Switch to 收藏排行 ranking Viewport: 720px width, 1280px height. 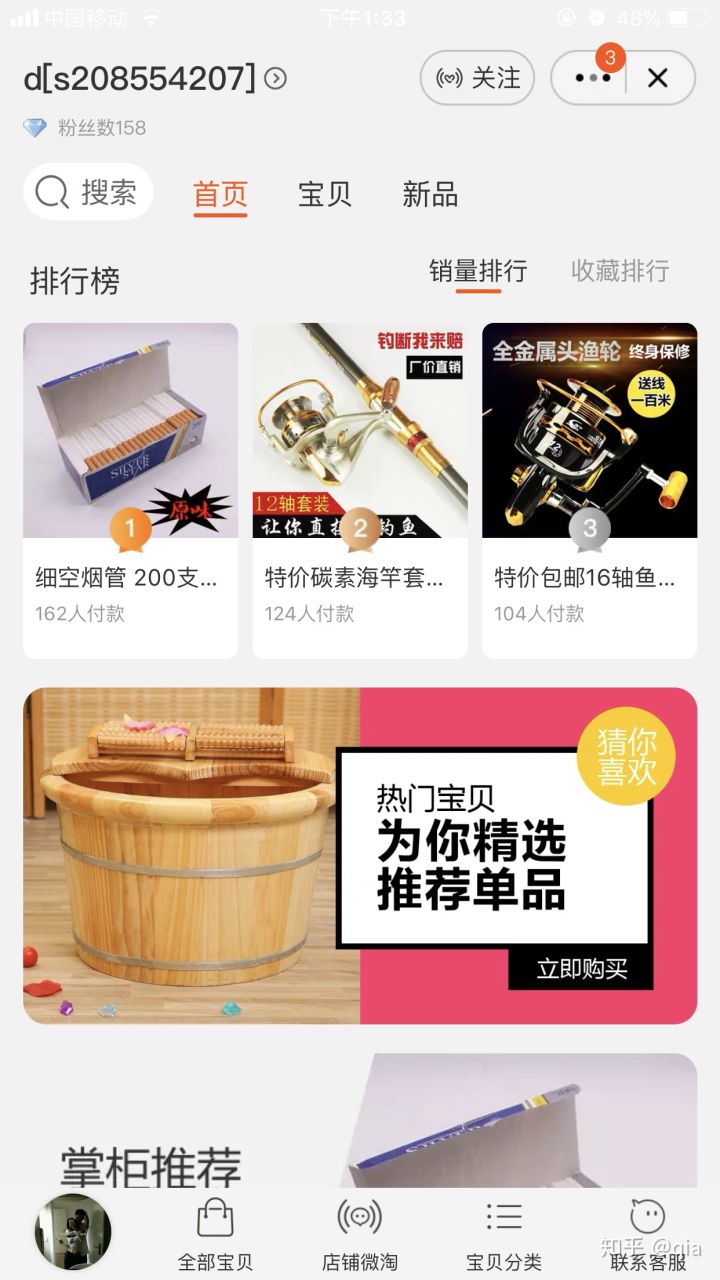[620, 271]
